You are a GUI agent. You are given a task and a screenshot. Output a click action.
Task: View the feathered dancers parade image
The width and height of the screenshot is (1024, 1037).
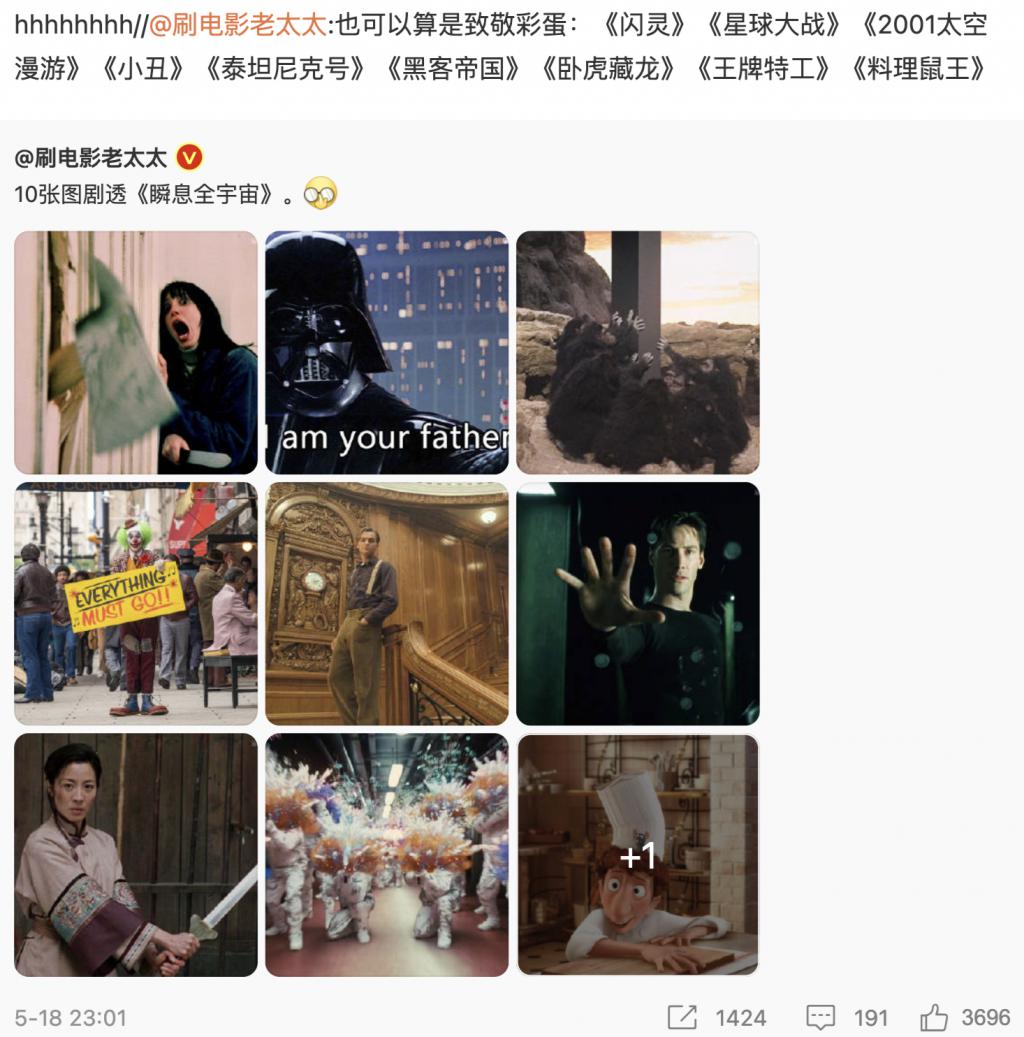tap(387, 854)
